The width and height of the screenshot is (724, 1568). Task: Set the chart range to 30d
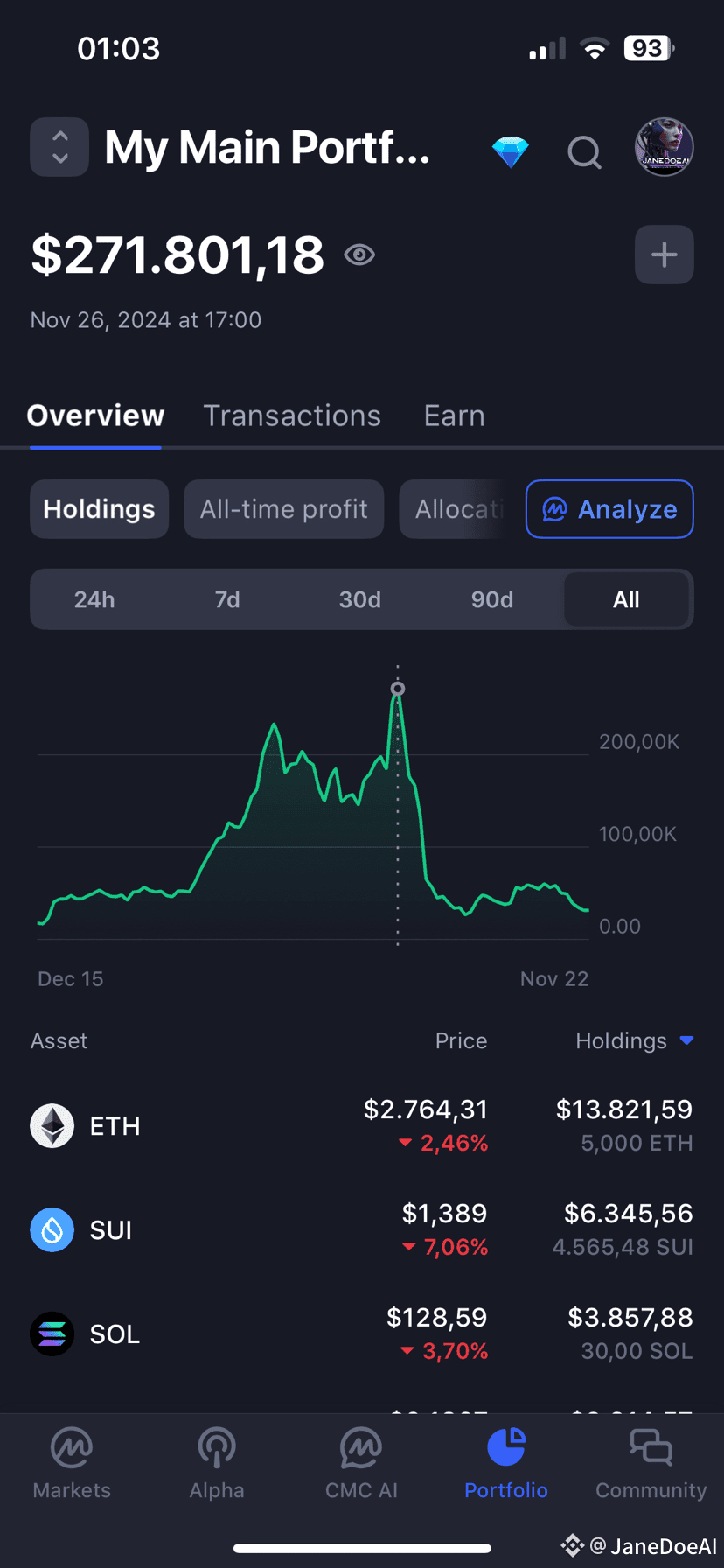click(359, 599)
